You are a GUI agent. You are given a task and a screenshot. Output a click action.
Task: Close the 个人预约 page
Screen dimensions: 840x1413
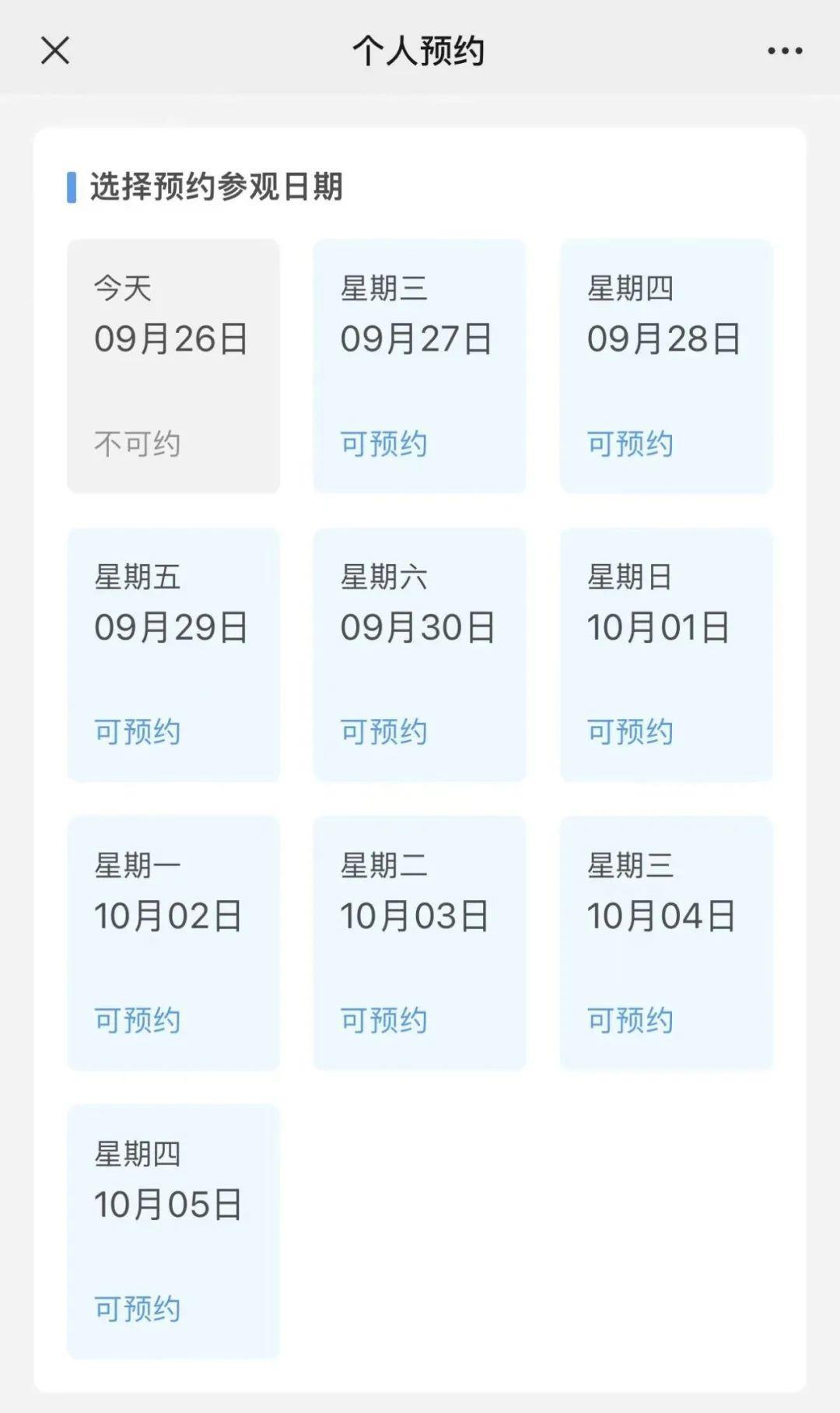[55, 51]
